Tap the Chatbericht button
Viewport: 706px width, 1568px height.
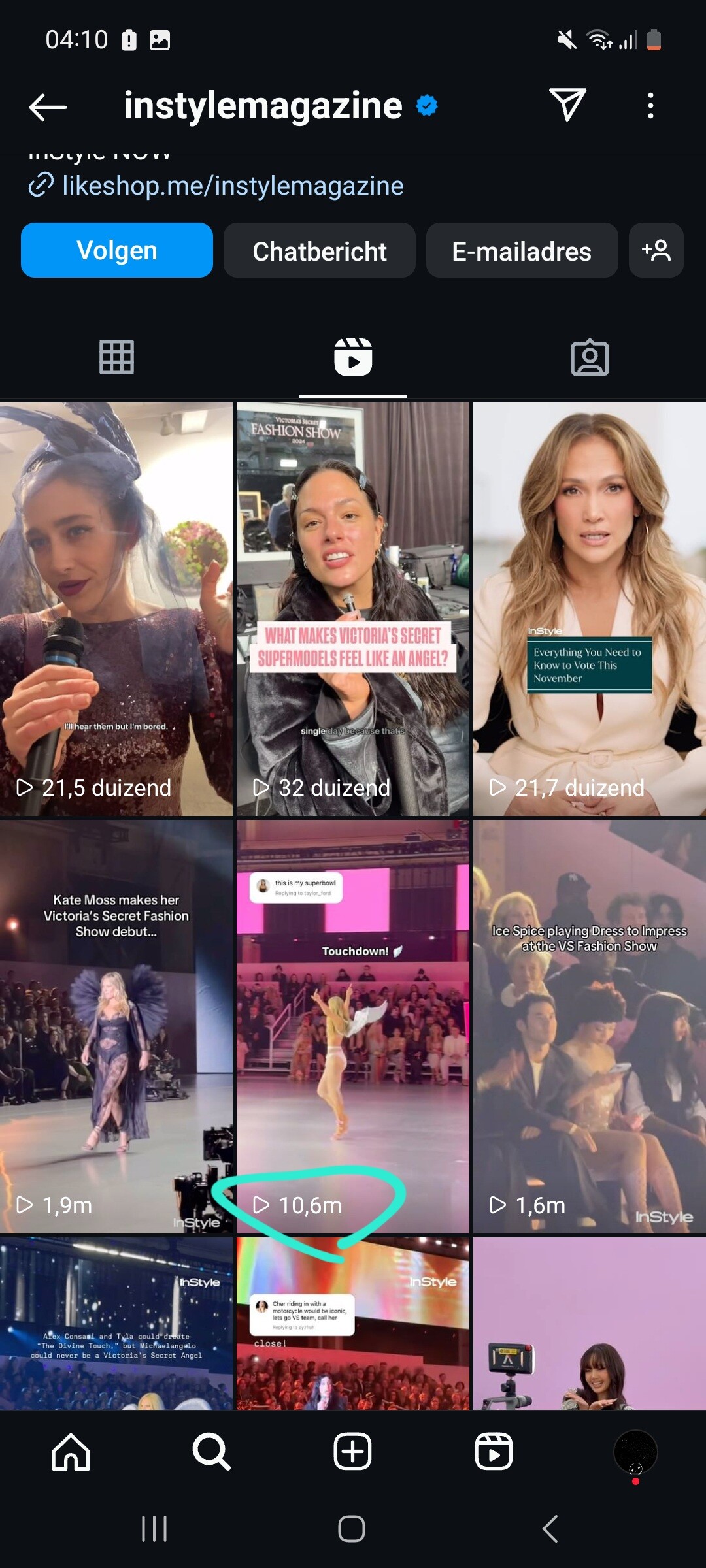(319, 251)
